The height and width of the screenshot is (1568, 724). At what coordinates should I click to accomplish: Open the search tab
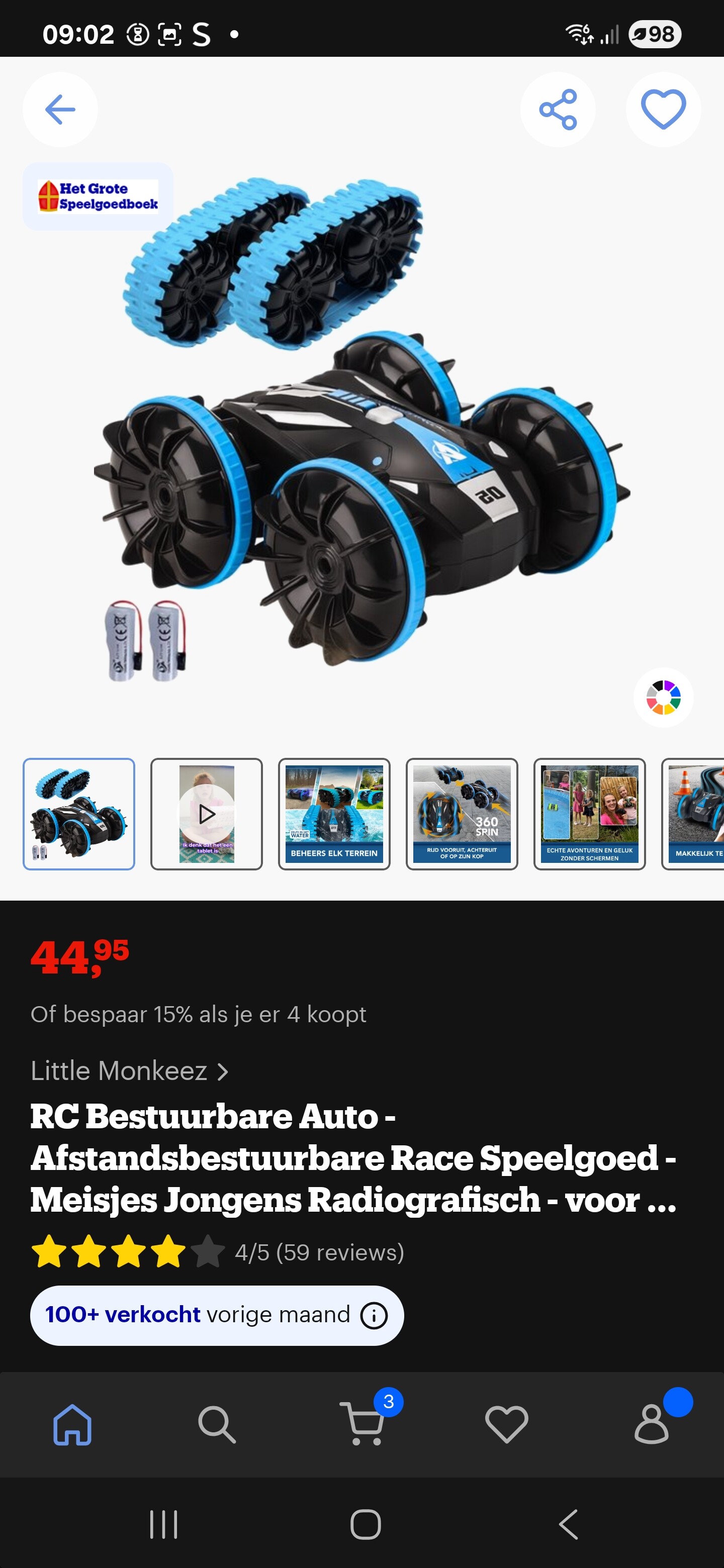[x=217, y=1424]
